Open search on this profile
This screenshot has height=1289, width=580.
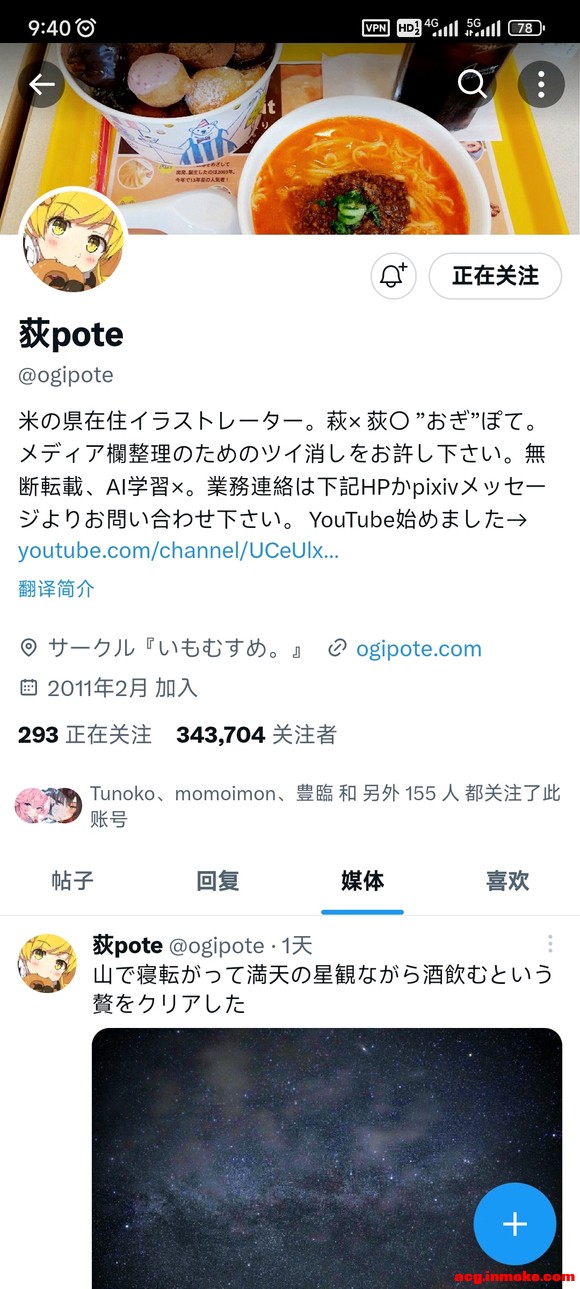pos(471,84)
